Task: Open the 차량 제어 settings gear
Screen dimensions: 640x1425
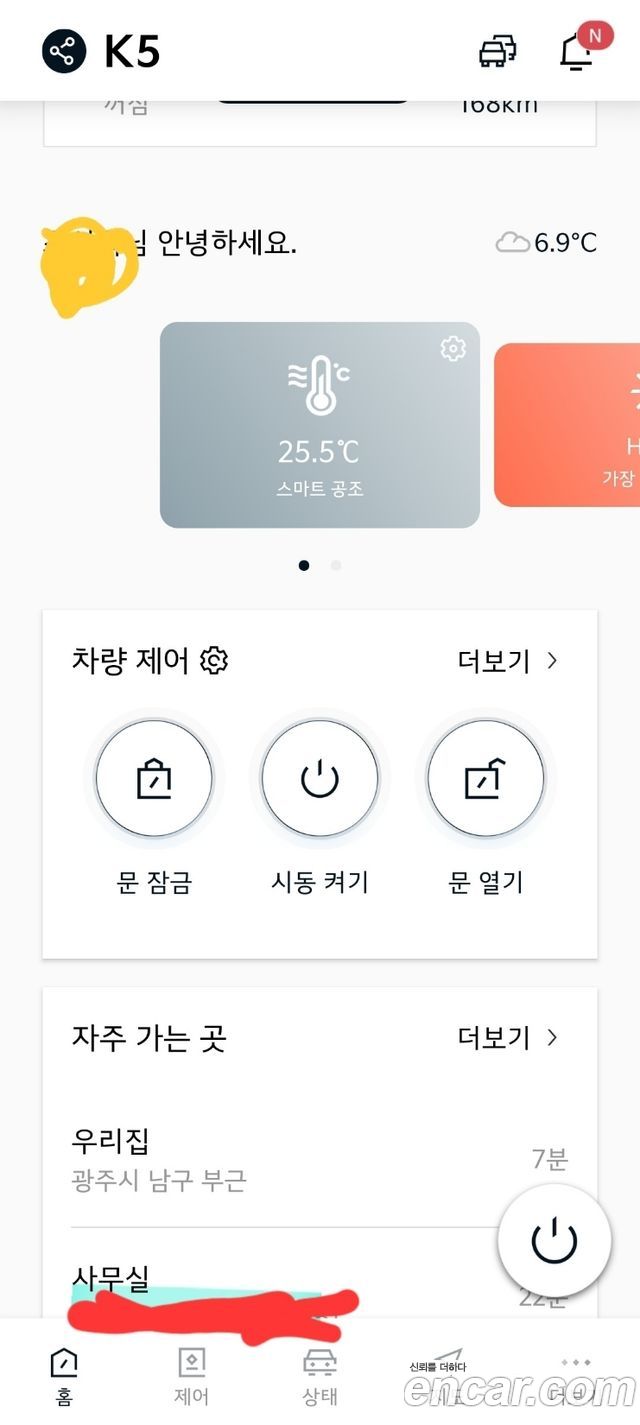Action: 214,660
